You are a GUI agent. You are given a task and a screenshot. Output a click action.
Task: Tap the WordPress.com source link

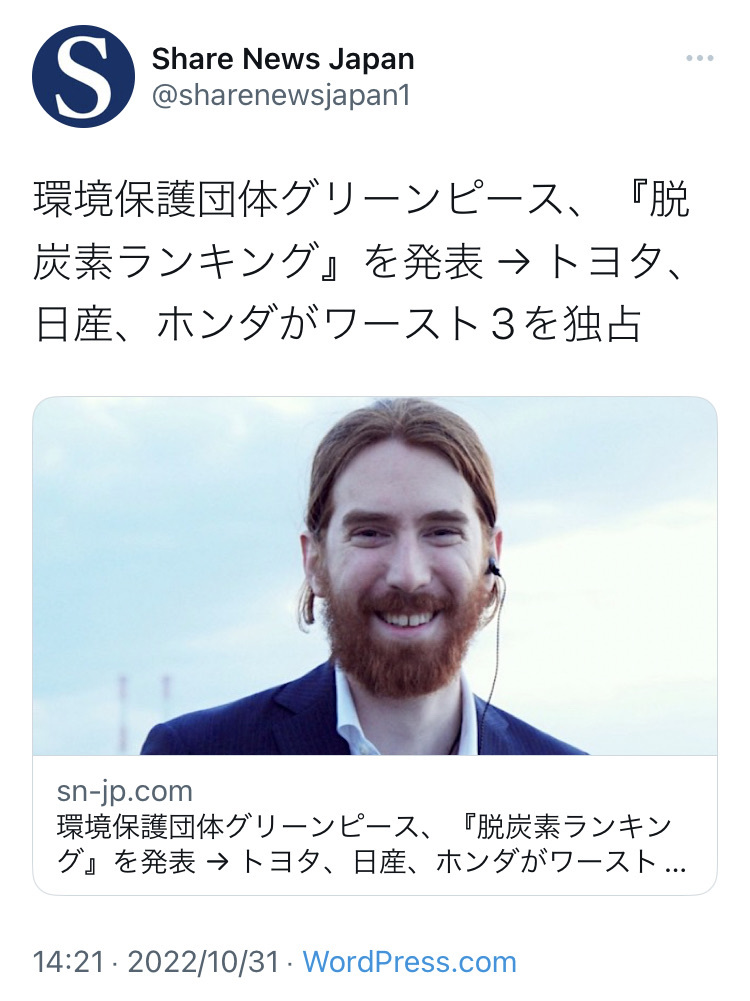click(x=409, y=963)
